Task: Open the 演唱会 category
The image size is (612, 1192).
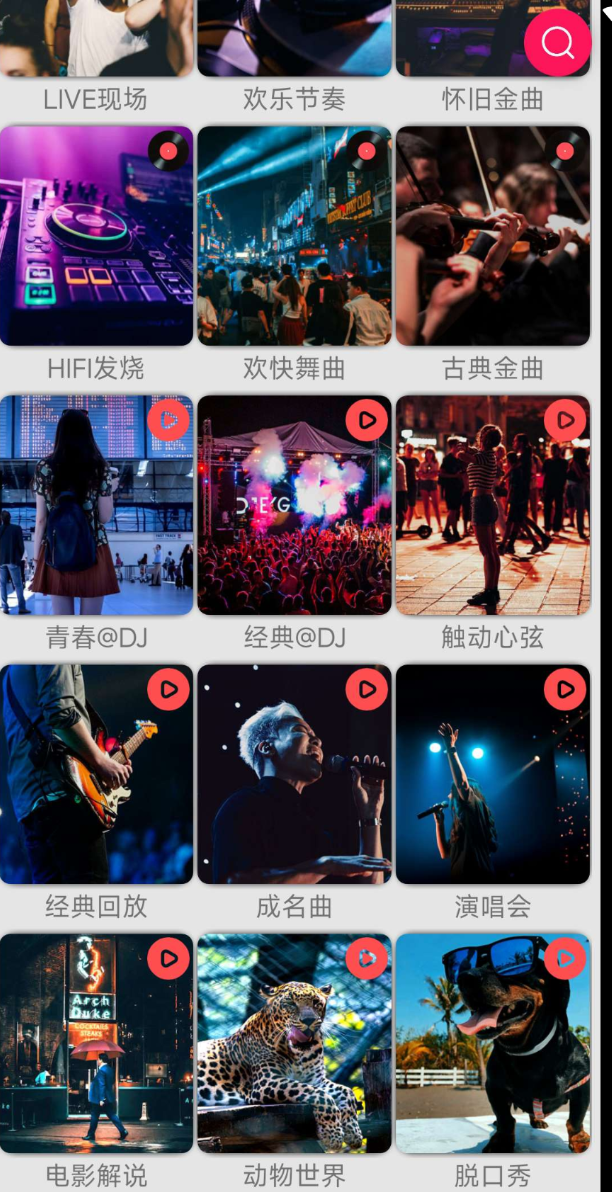Action: pyautogui.click(x=492, y=774)
